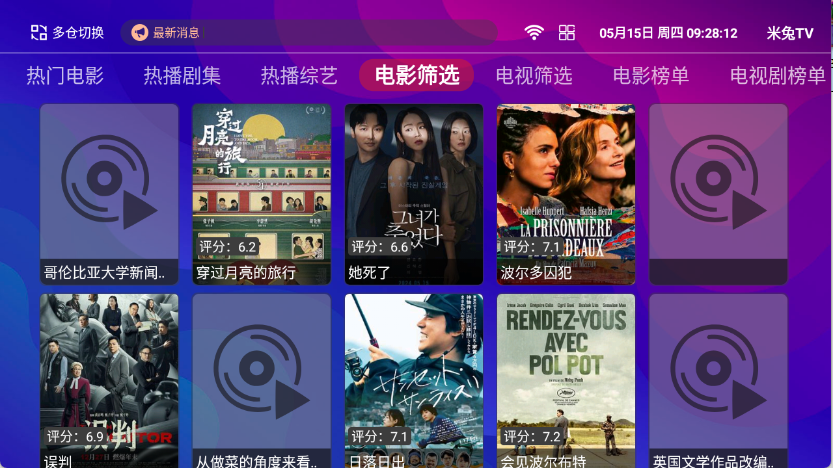Switch to 热播综艺 tab
Screen dimensions: 833x468
point(299,76)
